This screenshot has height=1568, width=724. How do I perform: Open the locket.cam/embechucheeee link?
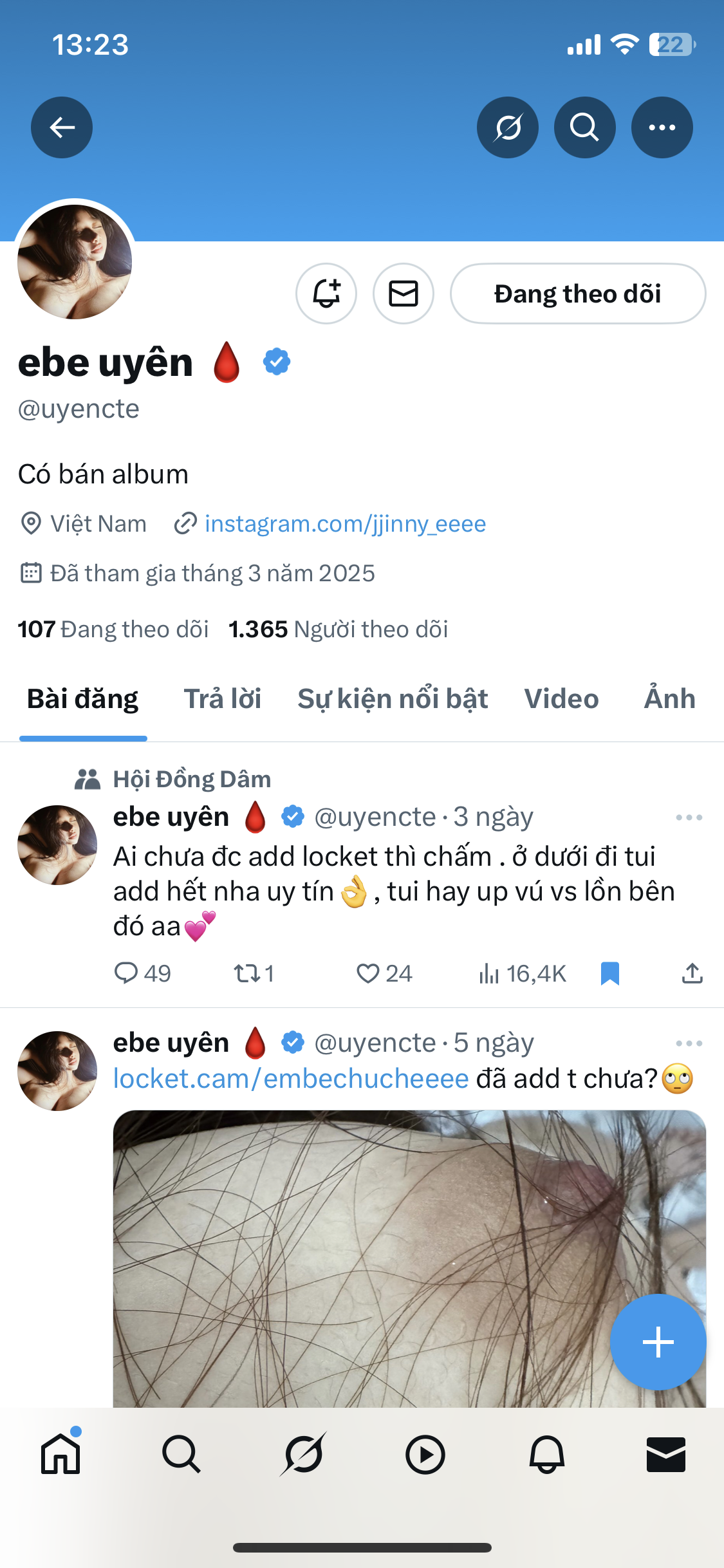(291, 1079)
